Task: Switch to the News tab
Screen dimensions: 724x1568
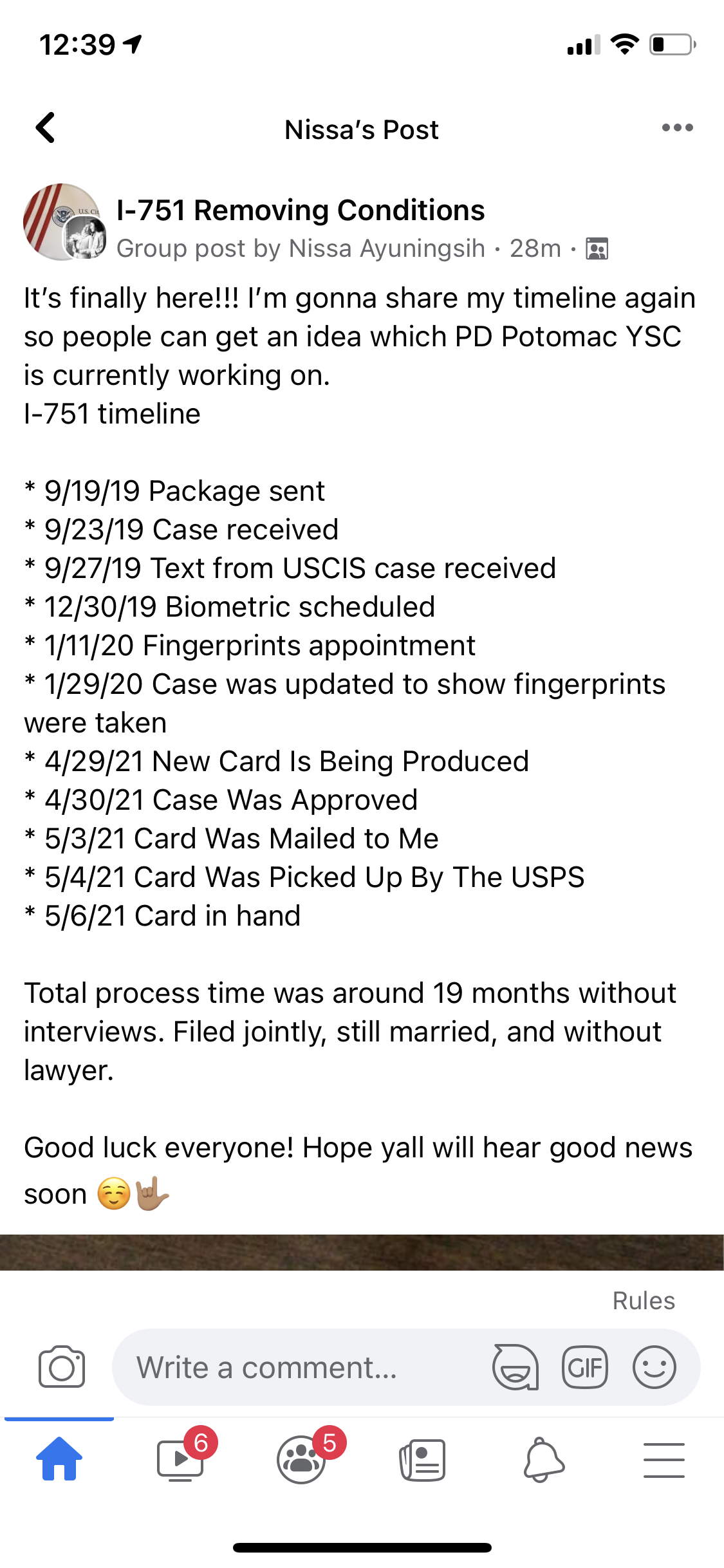Action: 422,1460
